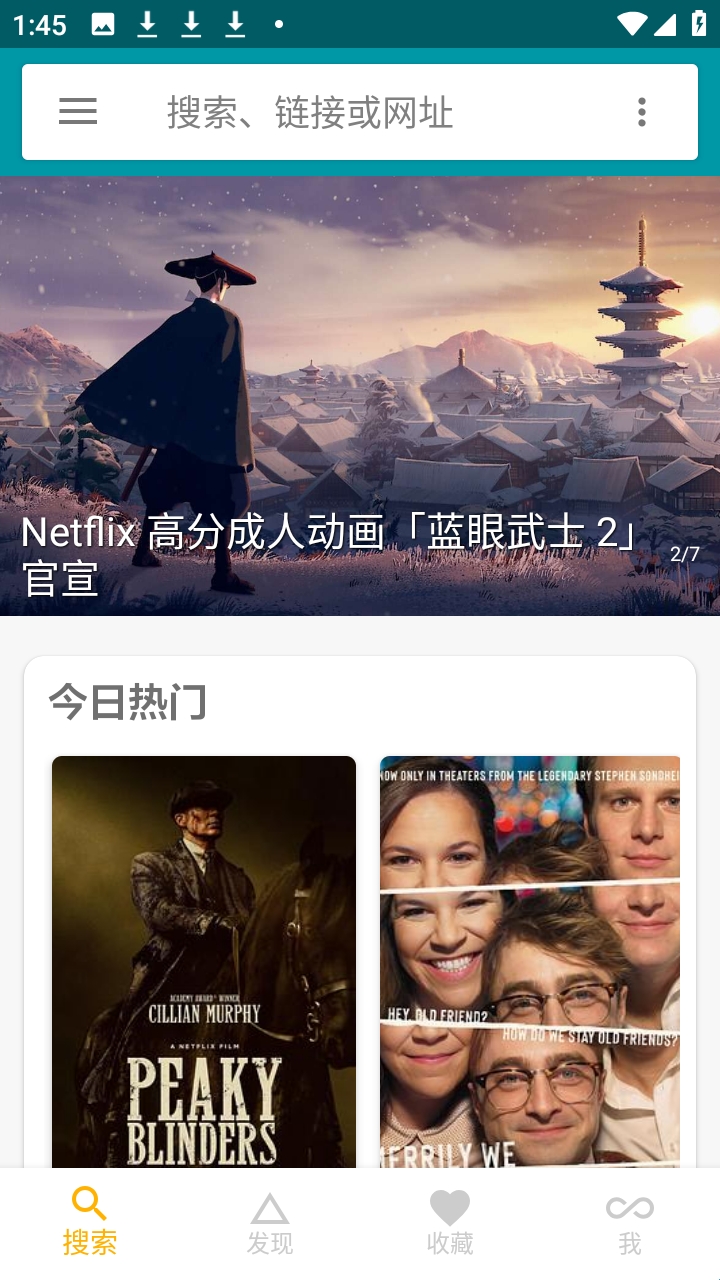
Task: Select the 搜索 tab
Action: coord(90,1222)
